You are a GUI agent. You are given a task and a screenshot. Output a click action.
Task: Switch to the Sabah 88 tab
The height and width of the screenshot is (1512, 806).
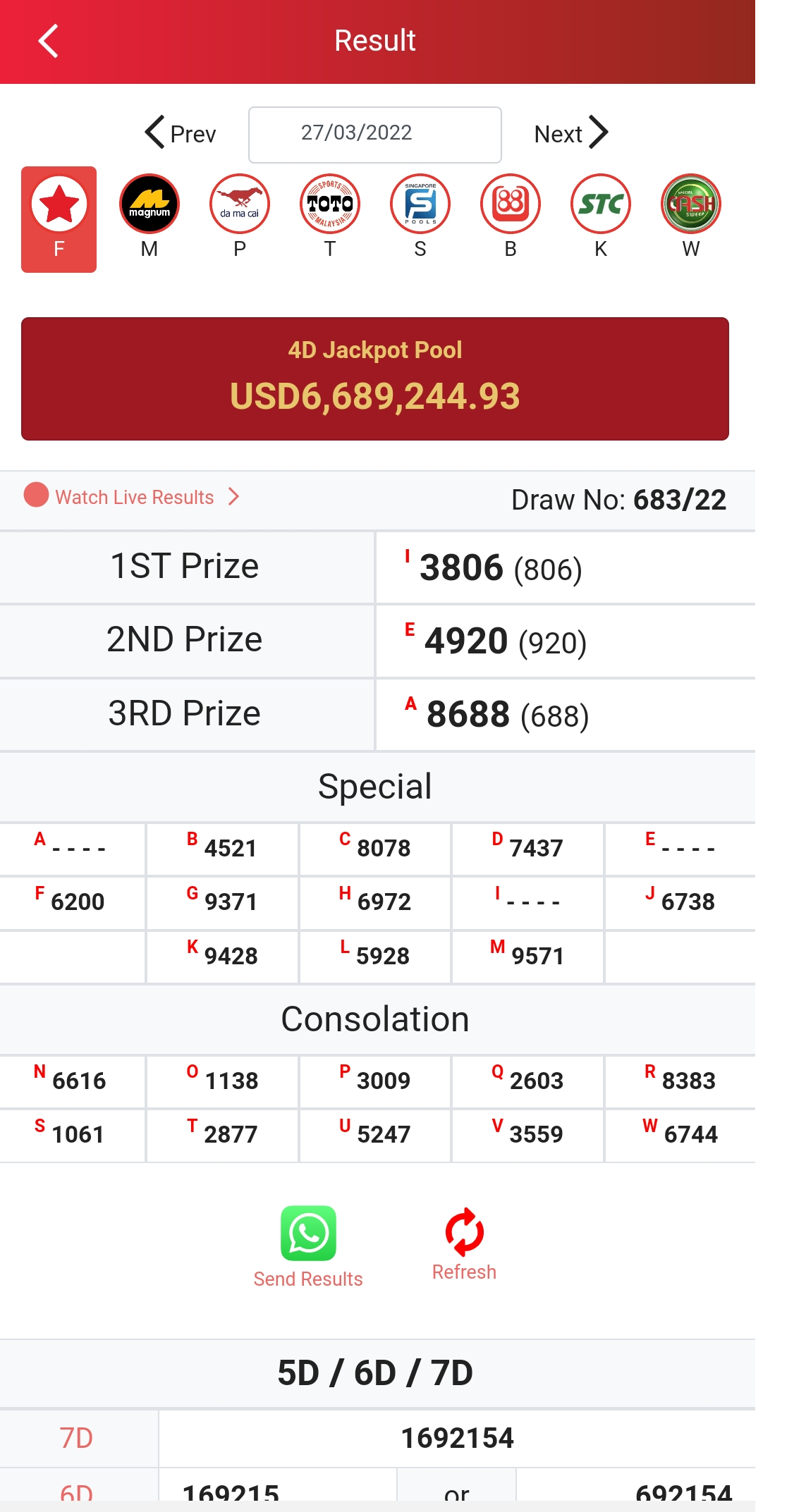pos(511,216)
